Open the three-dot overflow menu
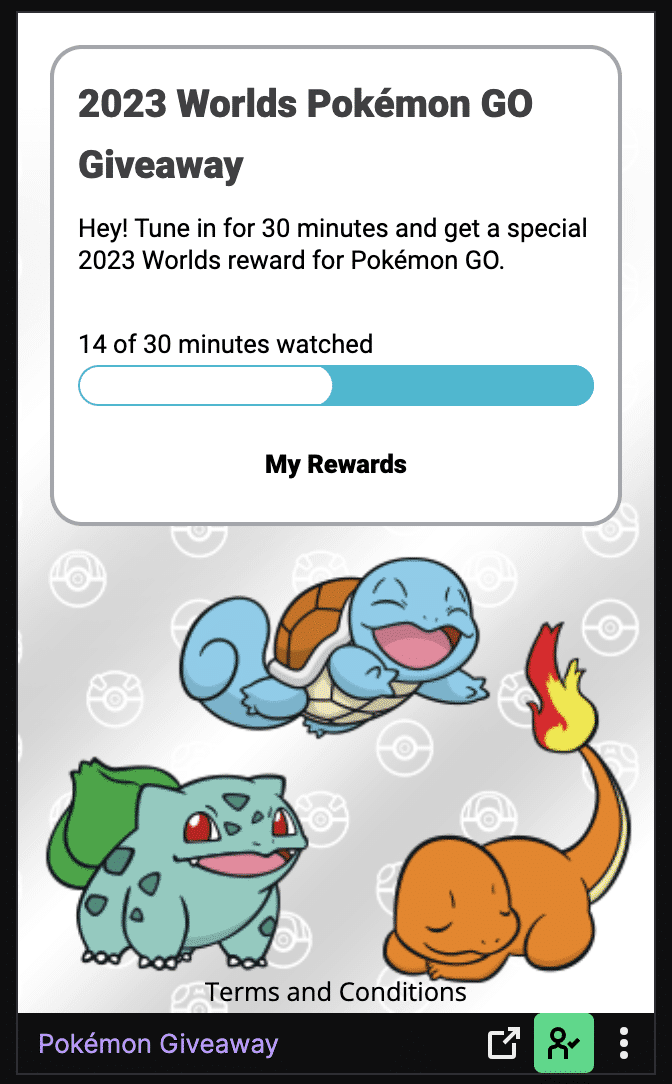This screenshot has width=672, height=1084. (x=624, y=1043)
